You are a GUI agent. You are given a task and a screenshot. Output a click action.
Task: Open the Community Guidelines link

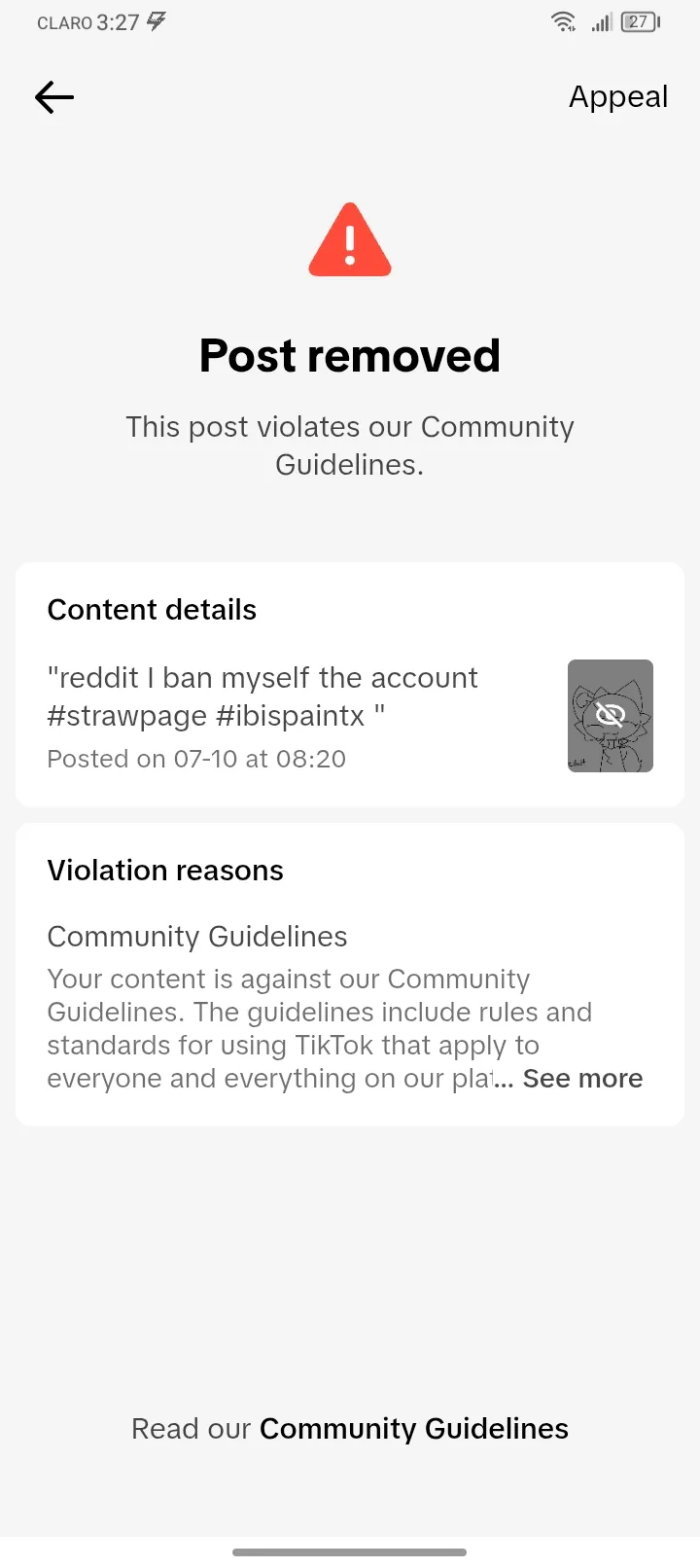[x=414, y=1429]
